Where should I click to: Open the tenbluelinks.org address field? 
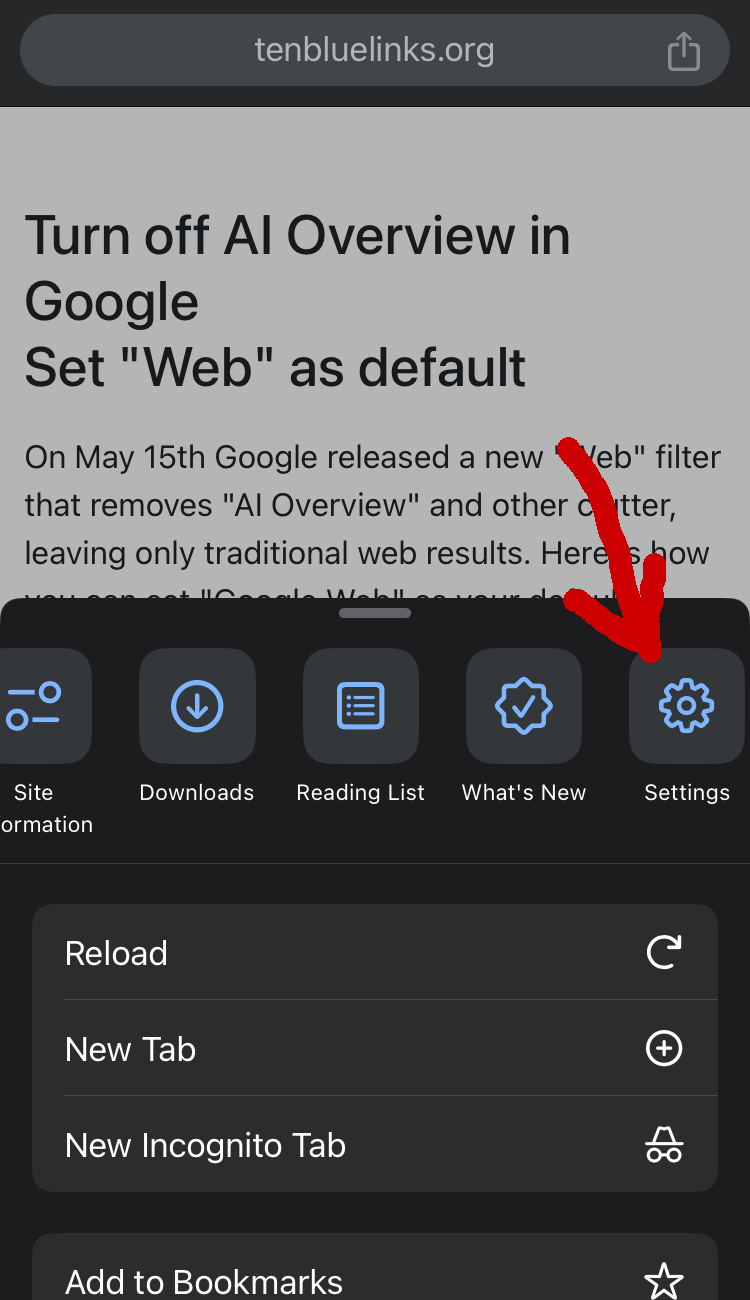click(374, 50)
